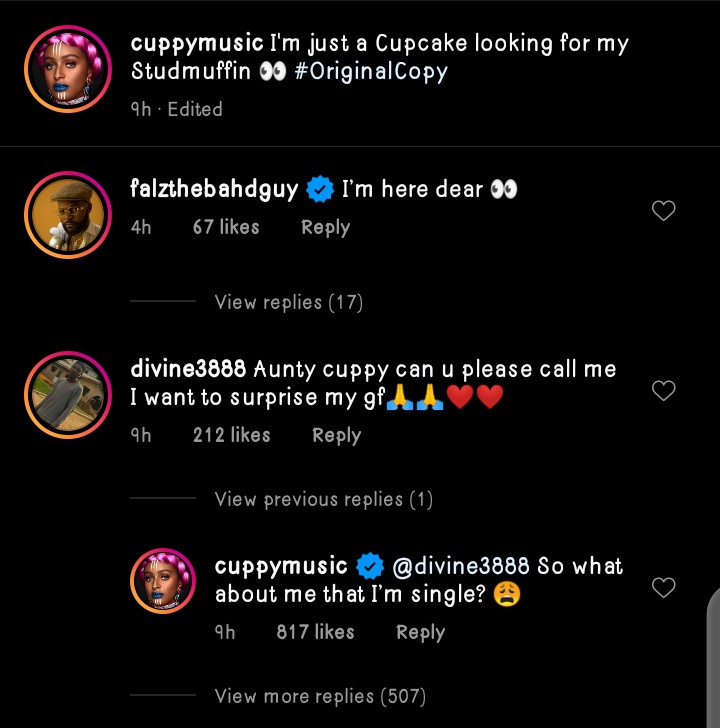
Task: Open divine3888 username link
Action: point(188,369)
